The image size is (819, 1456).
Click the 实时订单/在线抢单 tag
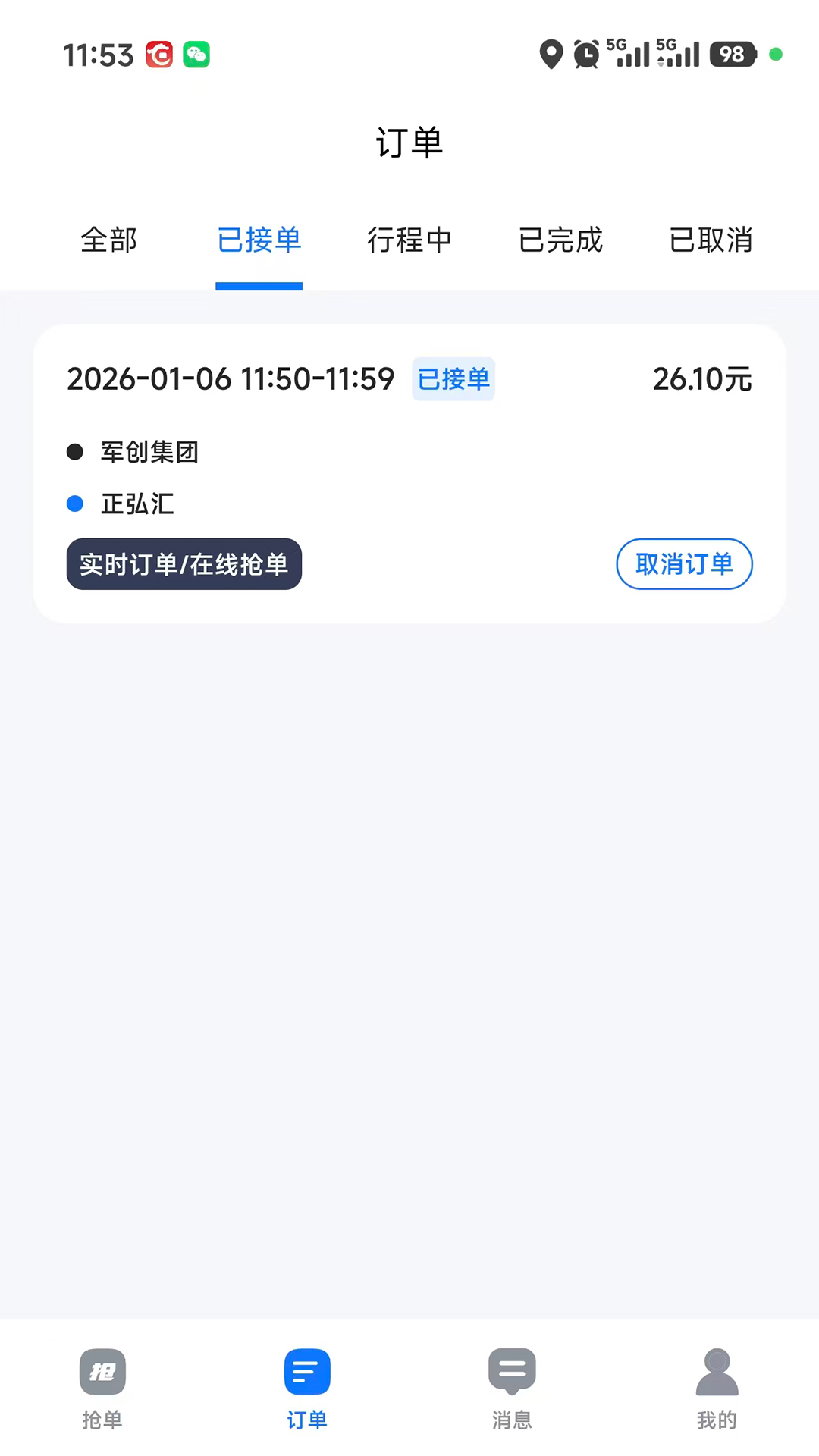click(x=184, y=564)
